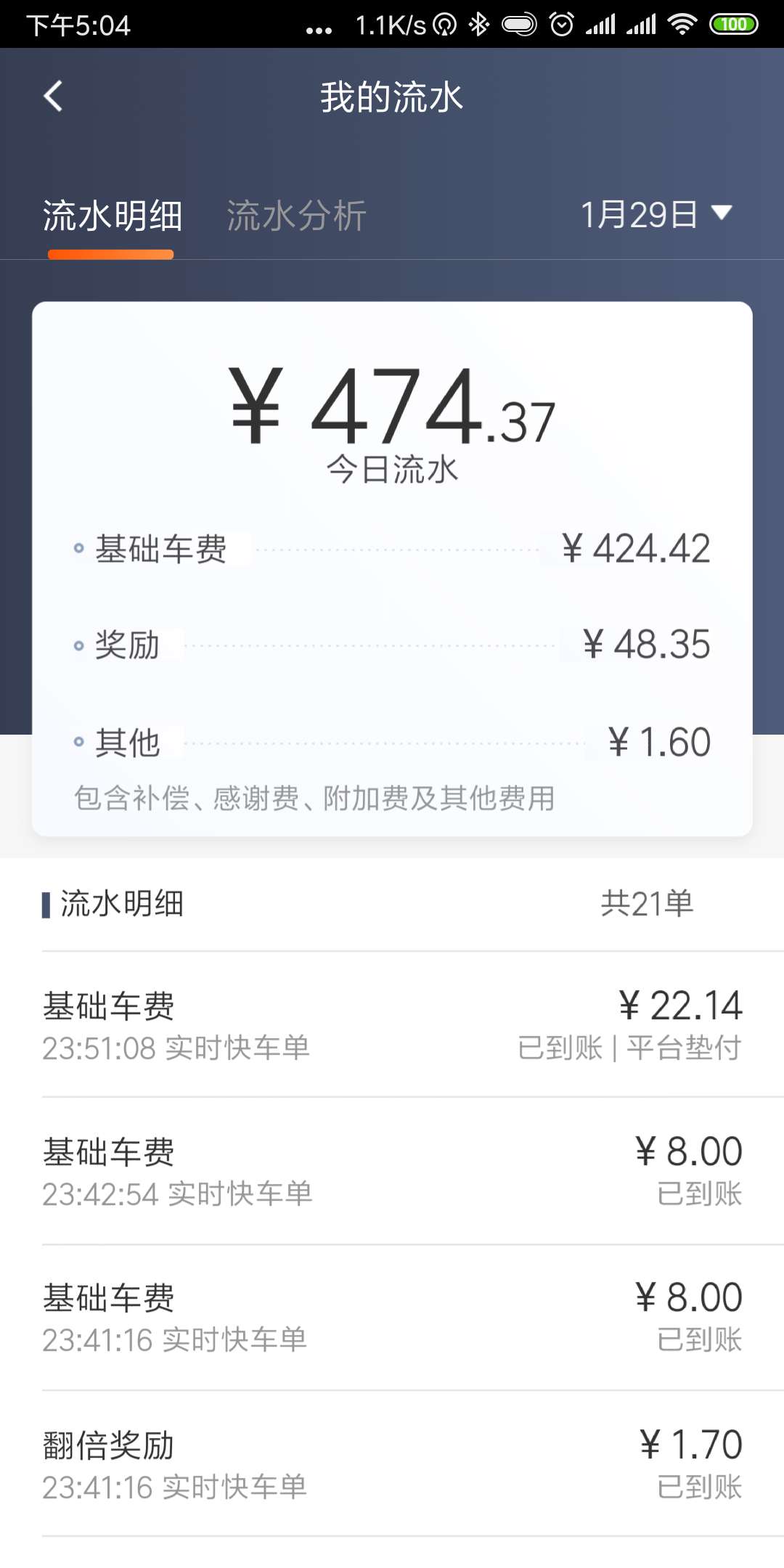Tap the VPN key icon in status bar

[443, 24]
